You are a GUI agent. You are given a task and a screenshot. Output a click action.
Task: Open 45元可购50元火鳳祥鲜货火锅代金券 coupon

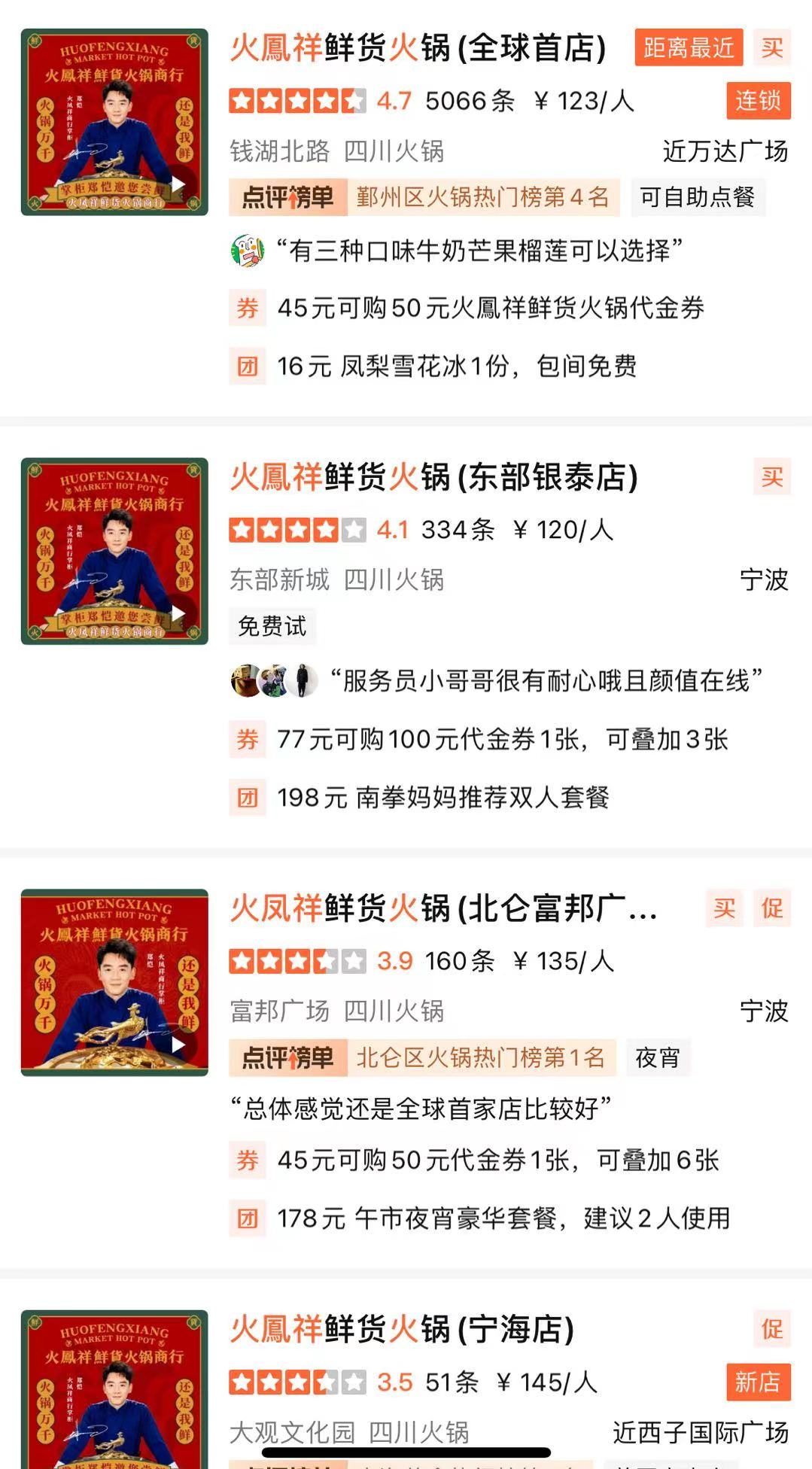(490, 308)
